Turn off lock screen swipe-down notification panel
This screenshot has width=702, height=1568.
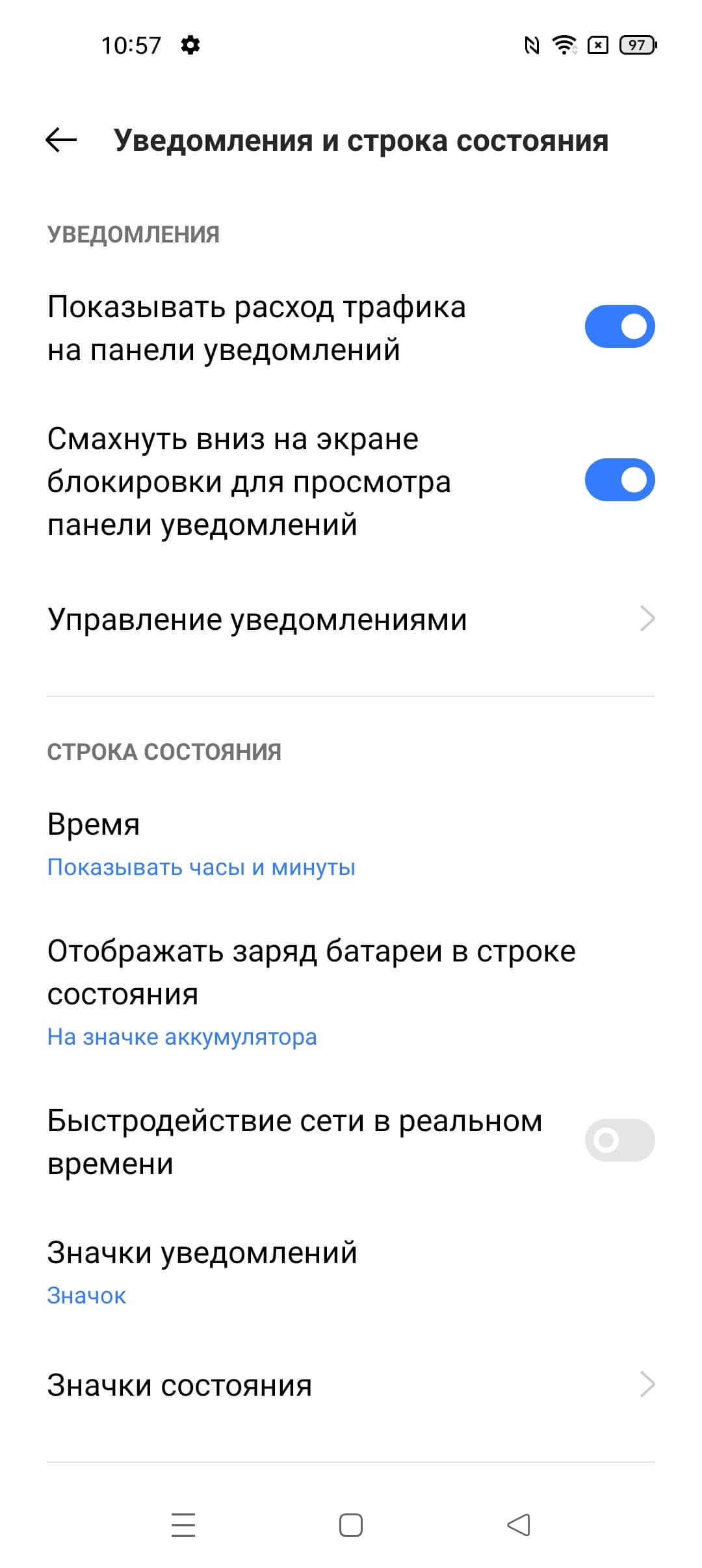click(x=619, y=480)
